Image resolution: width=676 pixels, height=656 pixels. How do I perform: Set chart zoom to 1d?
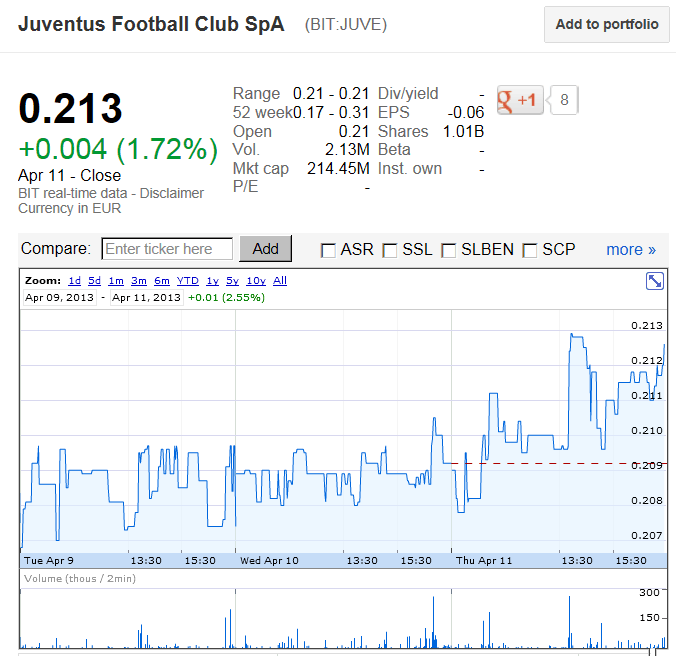point(75,281)
